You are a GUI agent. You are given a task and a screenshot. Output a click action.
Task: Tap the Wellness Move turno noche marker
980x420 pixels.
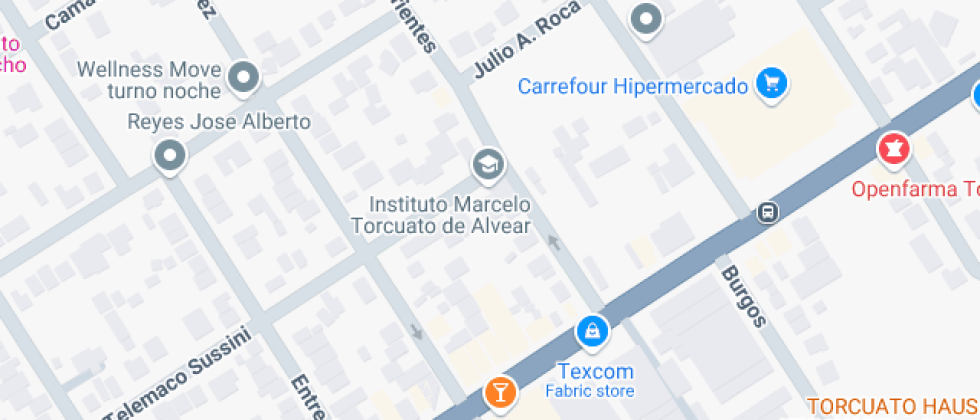[x=243, y=76]
